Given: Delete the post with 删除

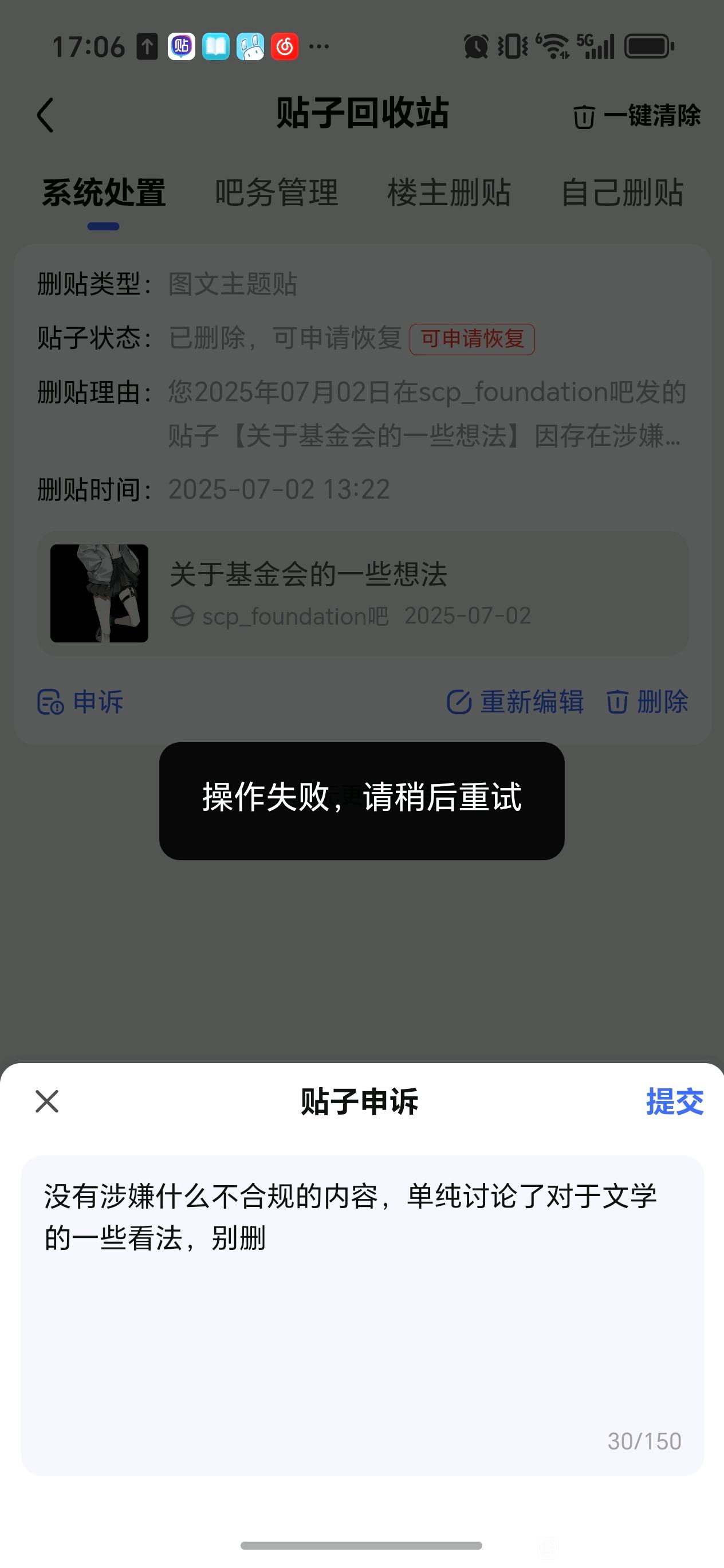Looking at the screenshot, I should 647,702.
